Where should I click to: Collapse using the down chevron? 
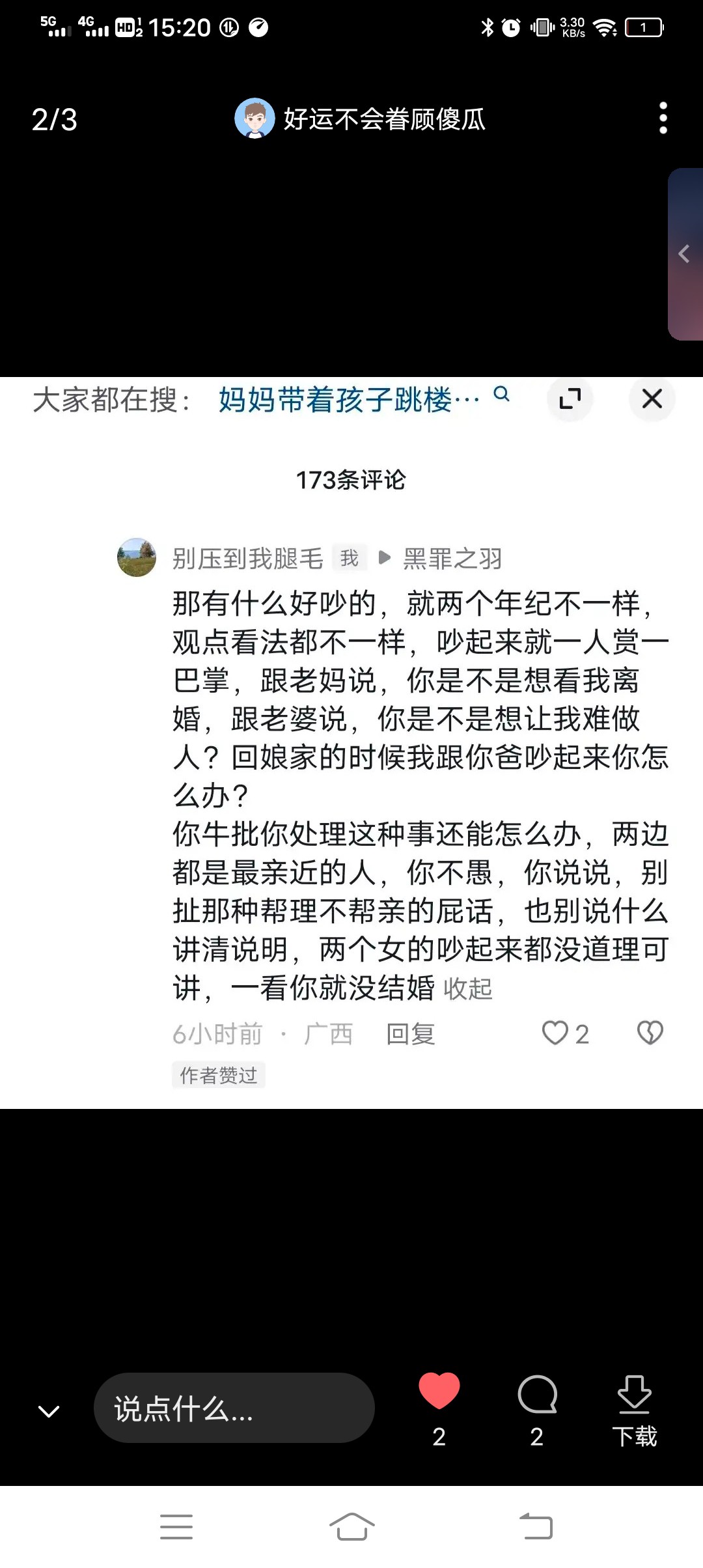[x=49, y=1410]
